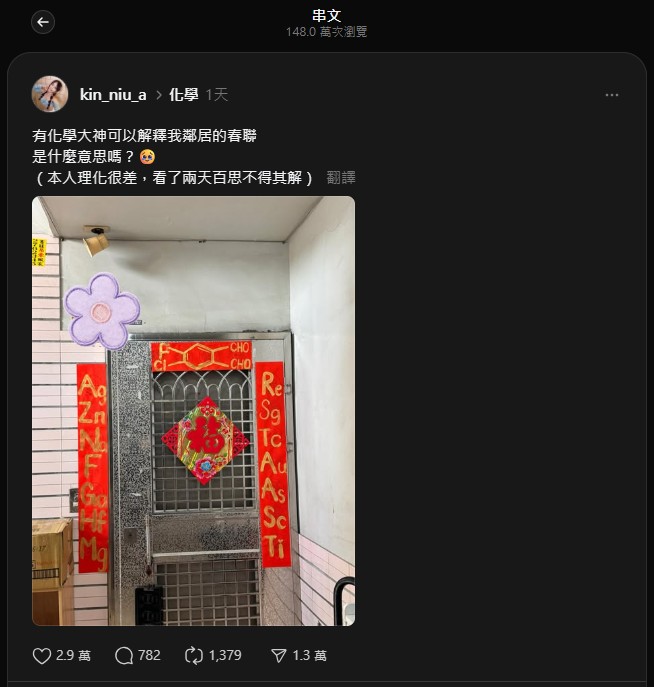Open the post's three-dot overflow menu
Image resolution: width=654 pixels, height=687 pixels.
(612, 95)
